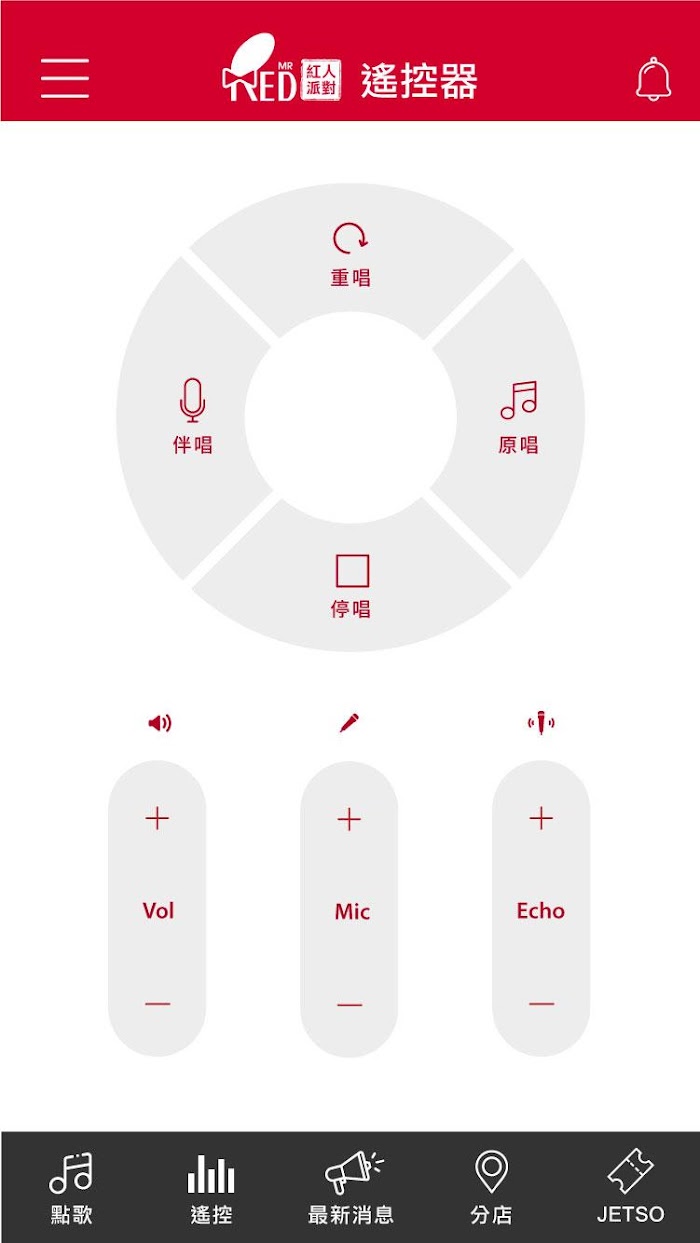Screen dimensions: 700x1243
Task: Open the 最新消息 tab
Action: coord(351,1188)
